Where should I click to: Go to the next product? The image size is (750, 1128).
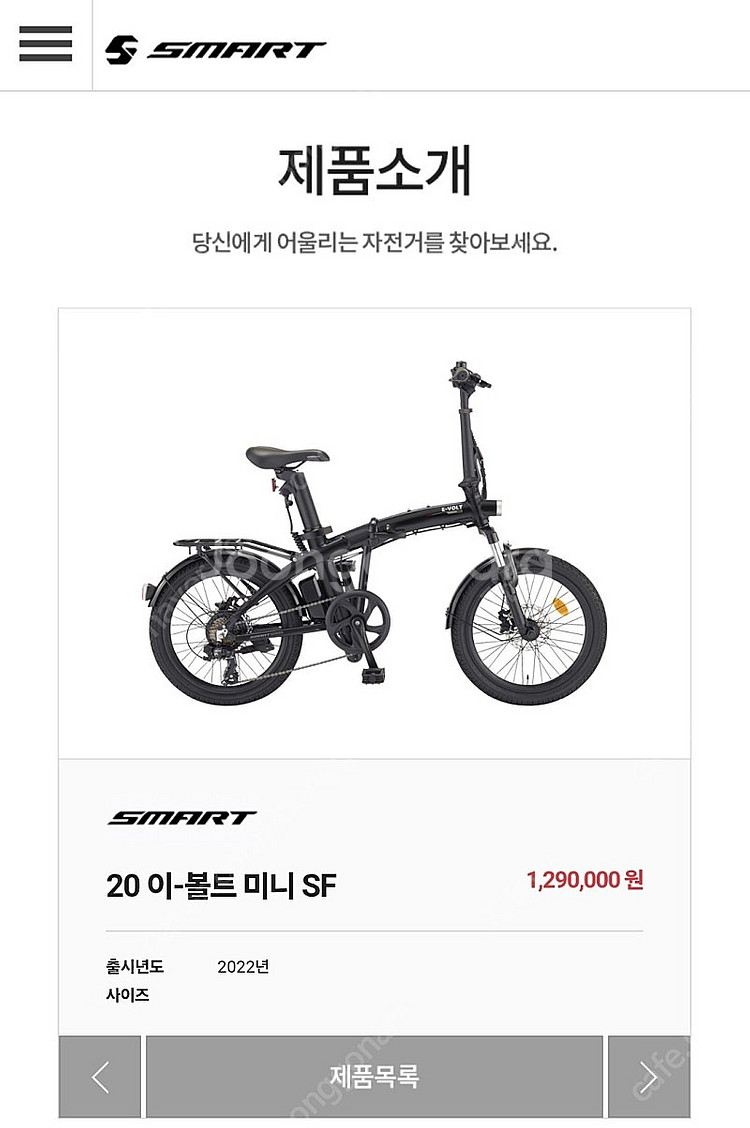coord(649,1076)
